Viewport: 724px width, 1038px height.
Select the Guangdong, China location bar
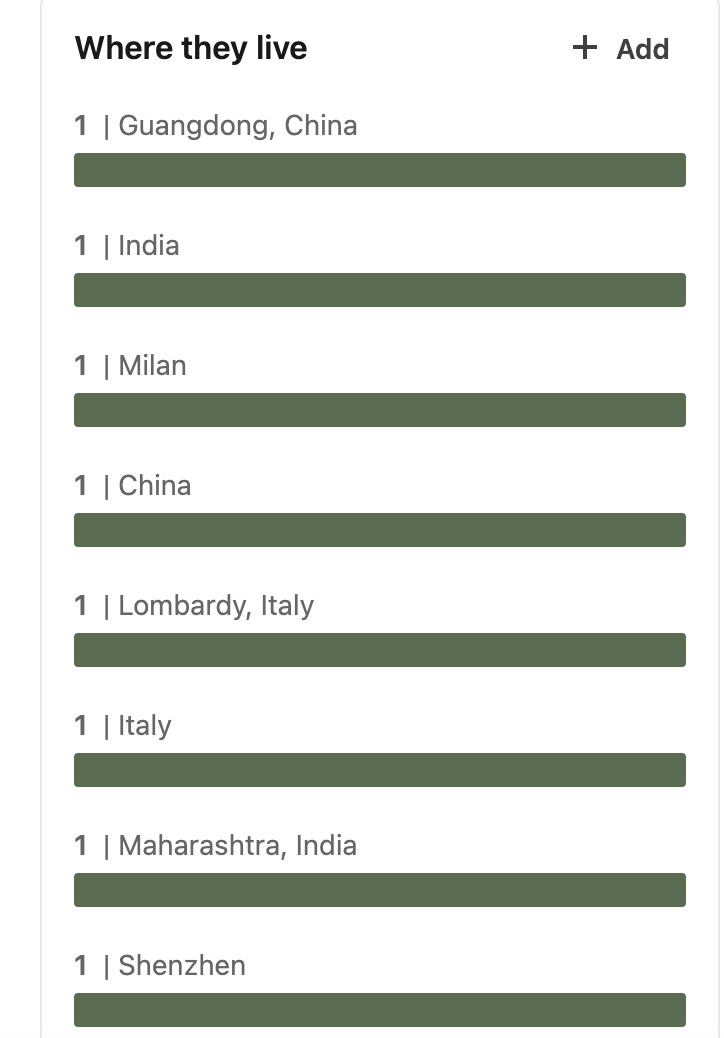380,170
